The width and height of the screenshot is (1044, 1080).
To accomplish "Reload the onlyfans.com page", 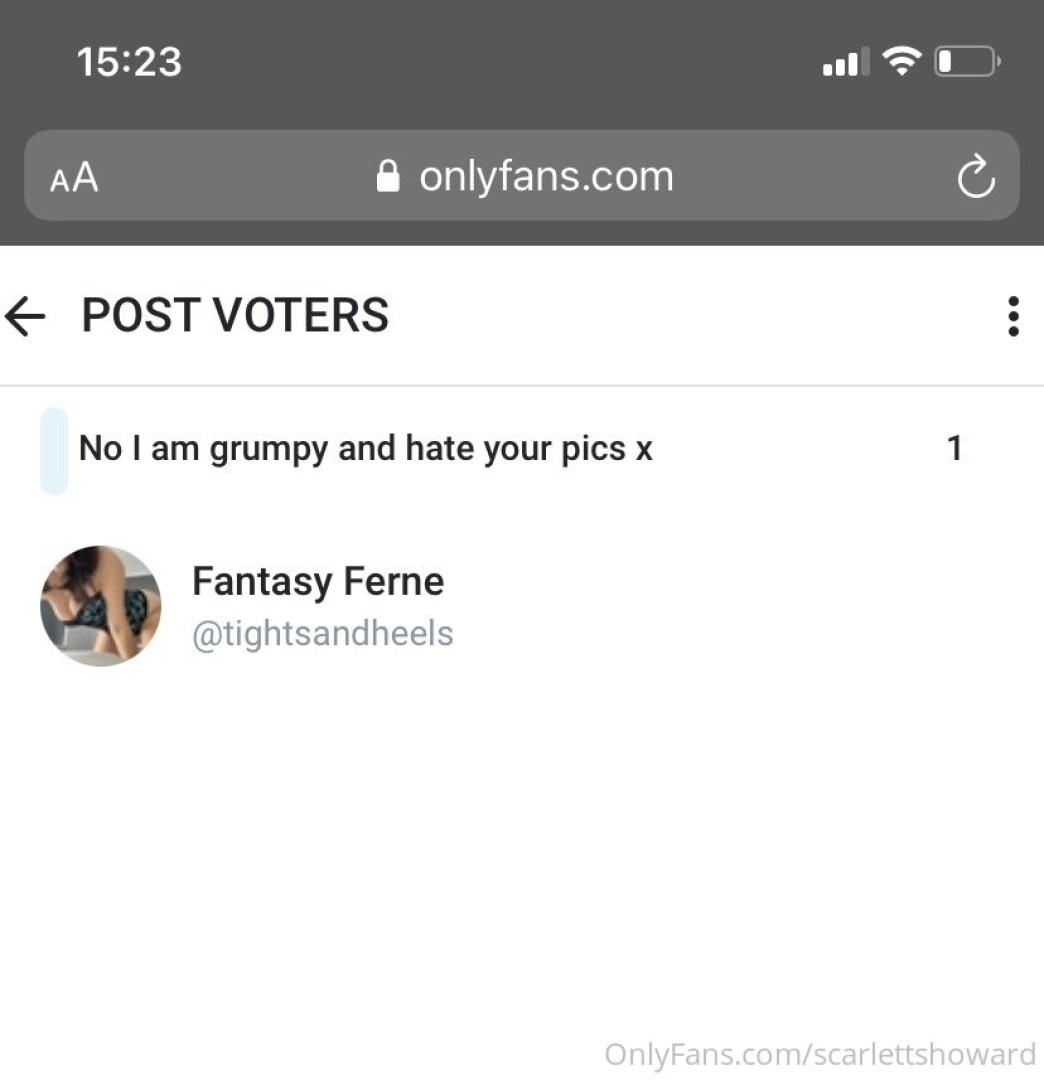I will pyautogui.click(x=975, y=178).
